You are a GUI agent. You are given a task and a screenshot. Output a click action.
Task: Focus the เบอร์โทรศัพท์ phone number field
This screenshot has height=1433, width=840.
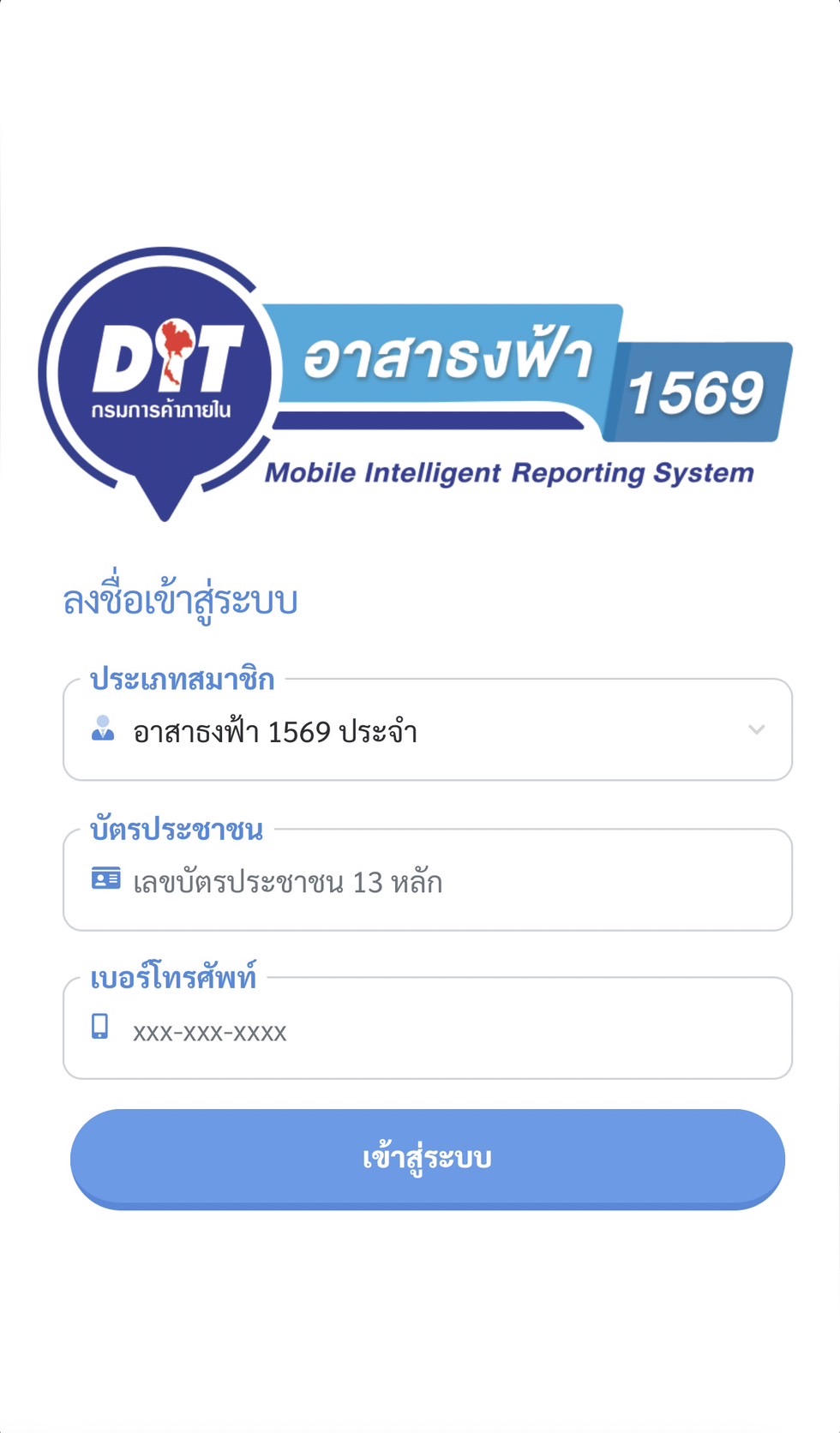[x=428, y=1028]
